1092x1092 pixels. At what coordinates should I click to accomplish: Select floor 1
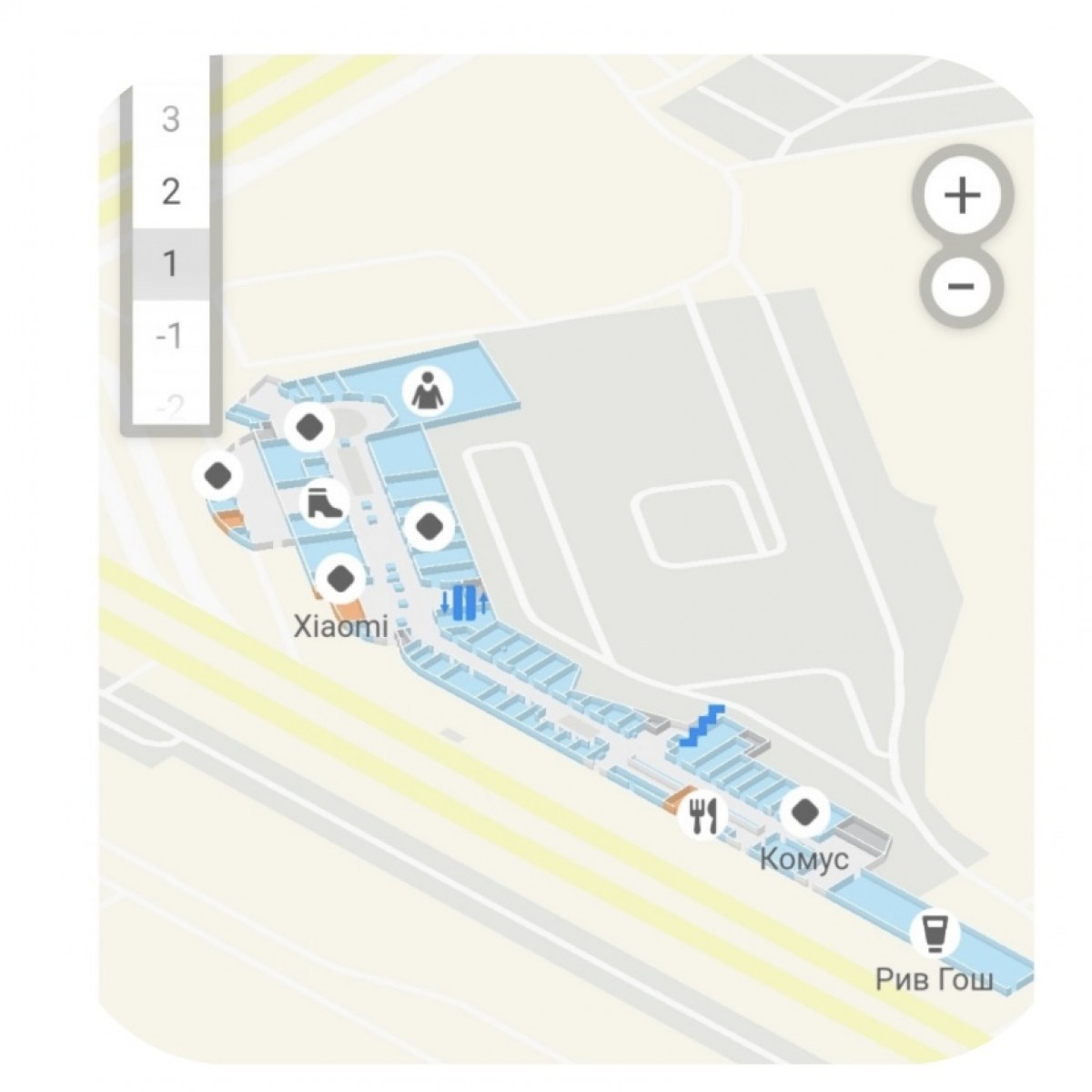[x=170, y=264]
